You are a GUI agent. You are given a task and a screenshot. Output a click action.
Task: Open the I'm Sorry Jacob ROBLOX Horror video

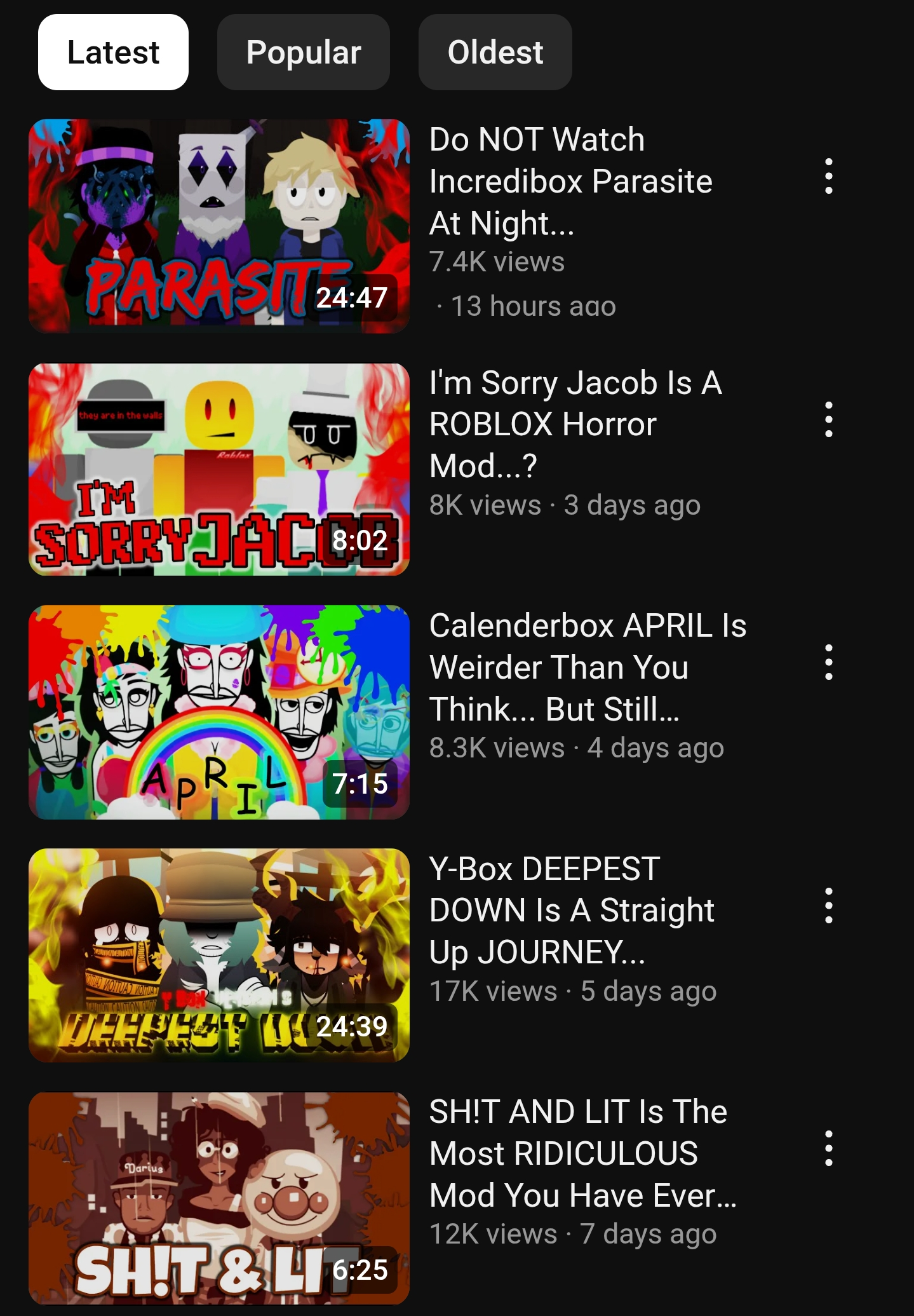219,469
